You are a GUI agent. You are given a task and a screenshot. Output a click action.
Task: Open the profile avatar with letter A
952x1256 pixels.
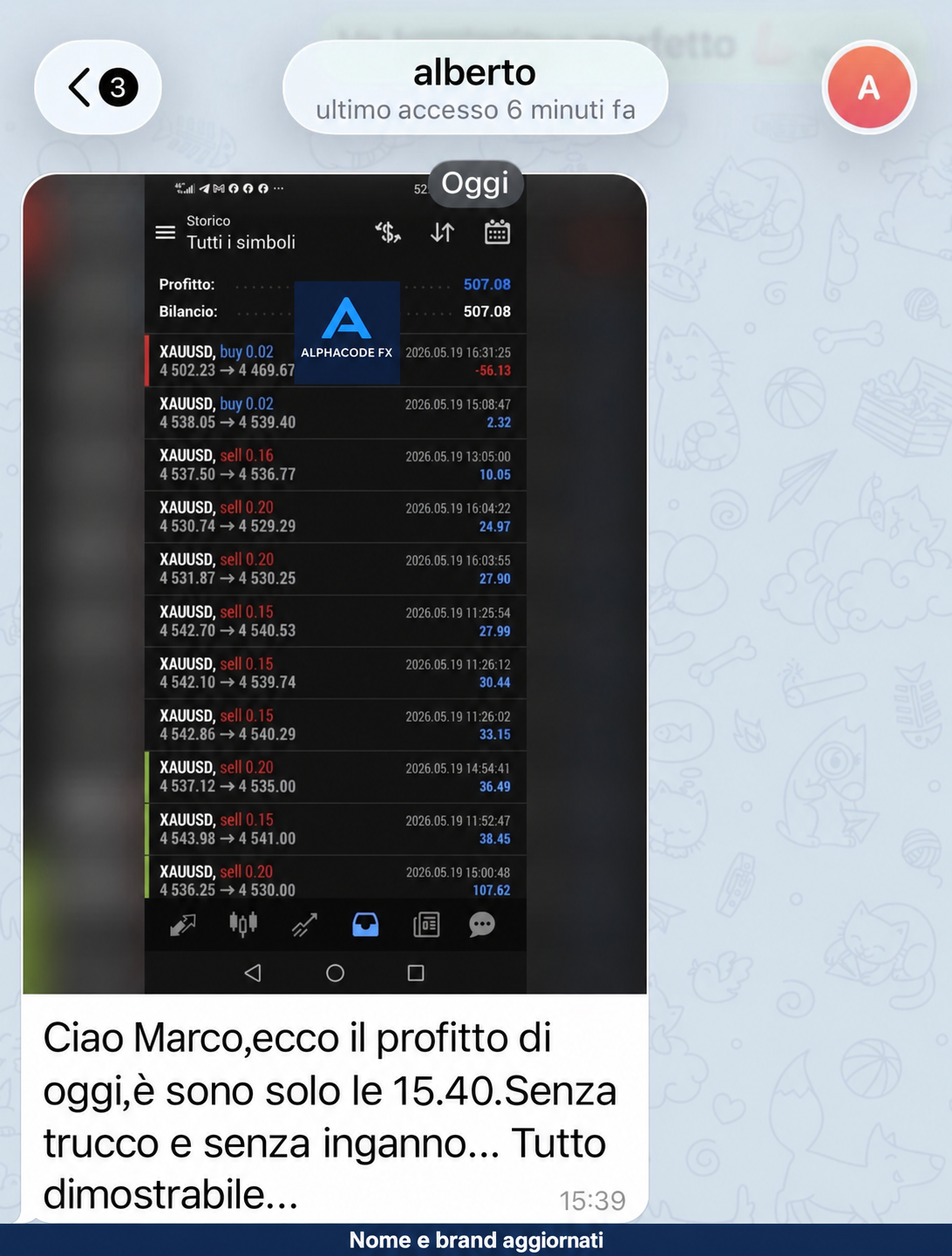(868, 87)
